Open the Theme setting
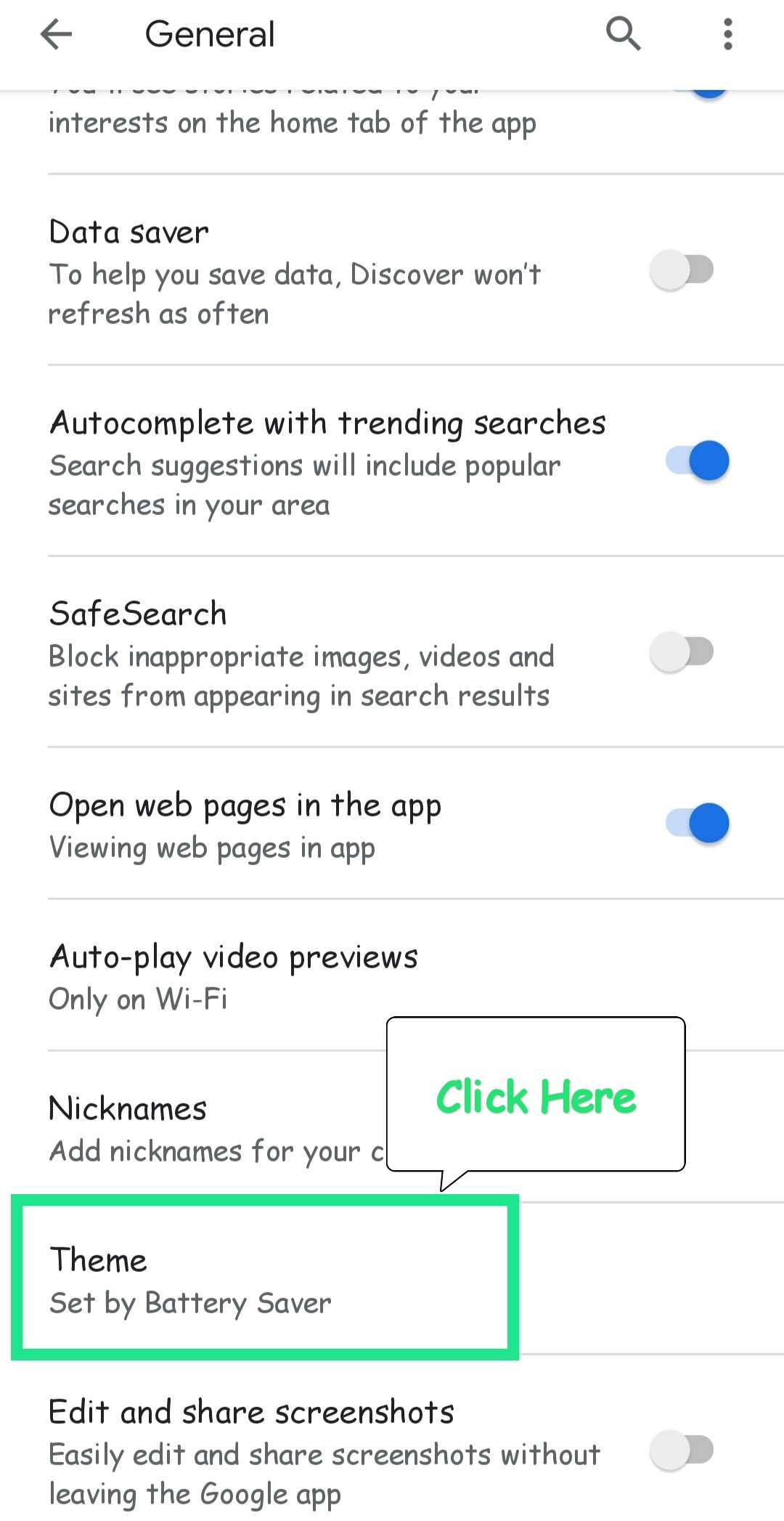Viewport: 784px width, 1521px height. 392,1279
